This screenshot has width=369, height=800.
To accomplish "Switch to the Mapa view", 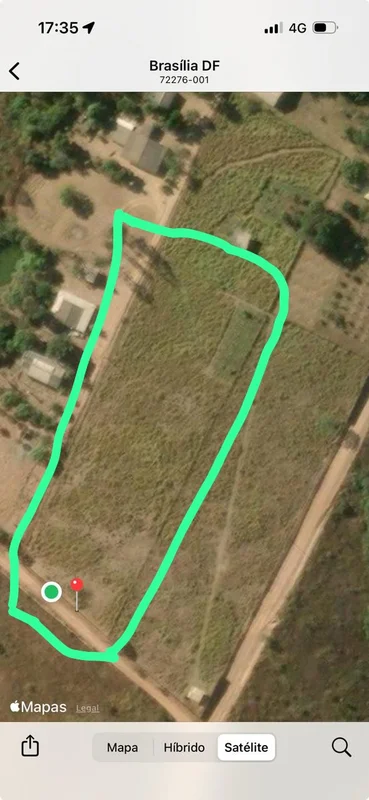I will [122, 747].
